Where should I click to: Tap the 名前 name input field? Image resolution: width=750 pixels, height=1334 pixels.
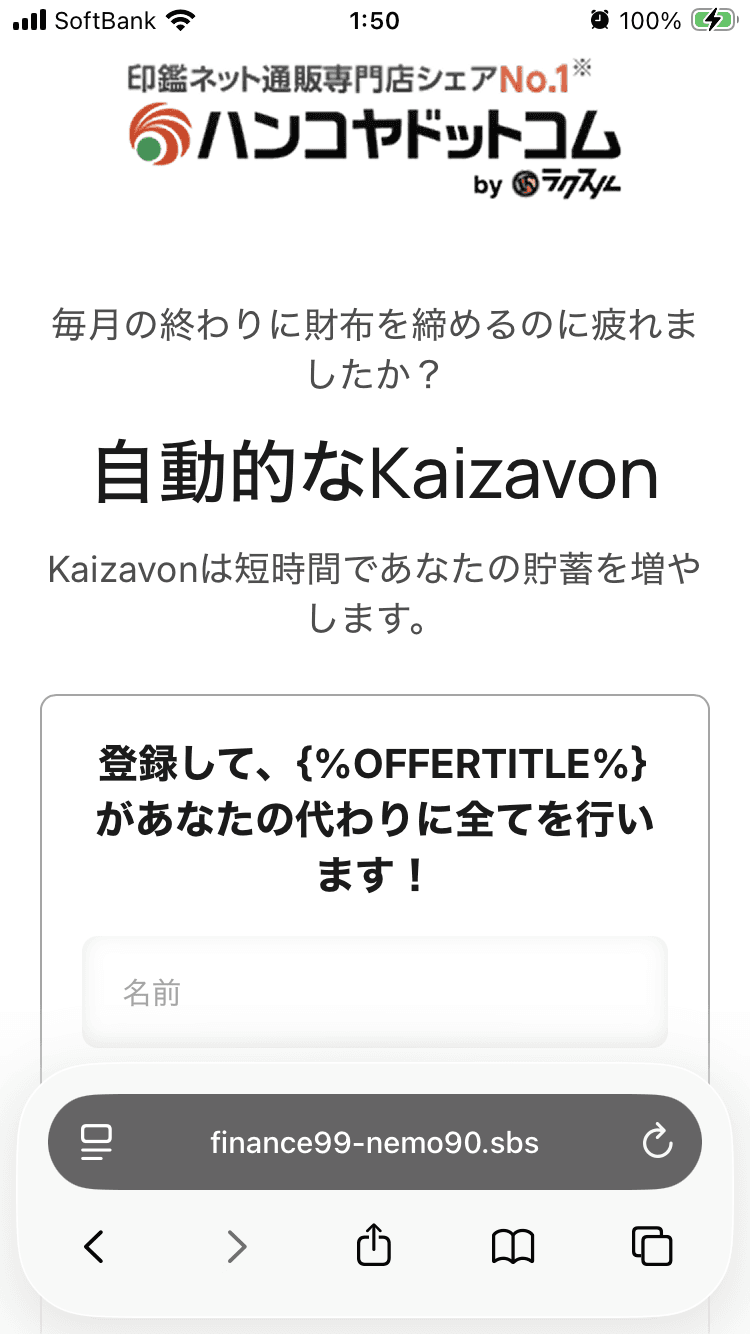(x=375, y=992)
